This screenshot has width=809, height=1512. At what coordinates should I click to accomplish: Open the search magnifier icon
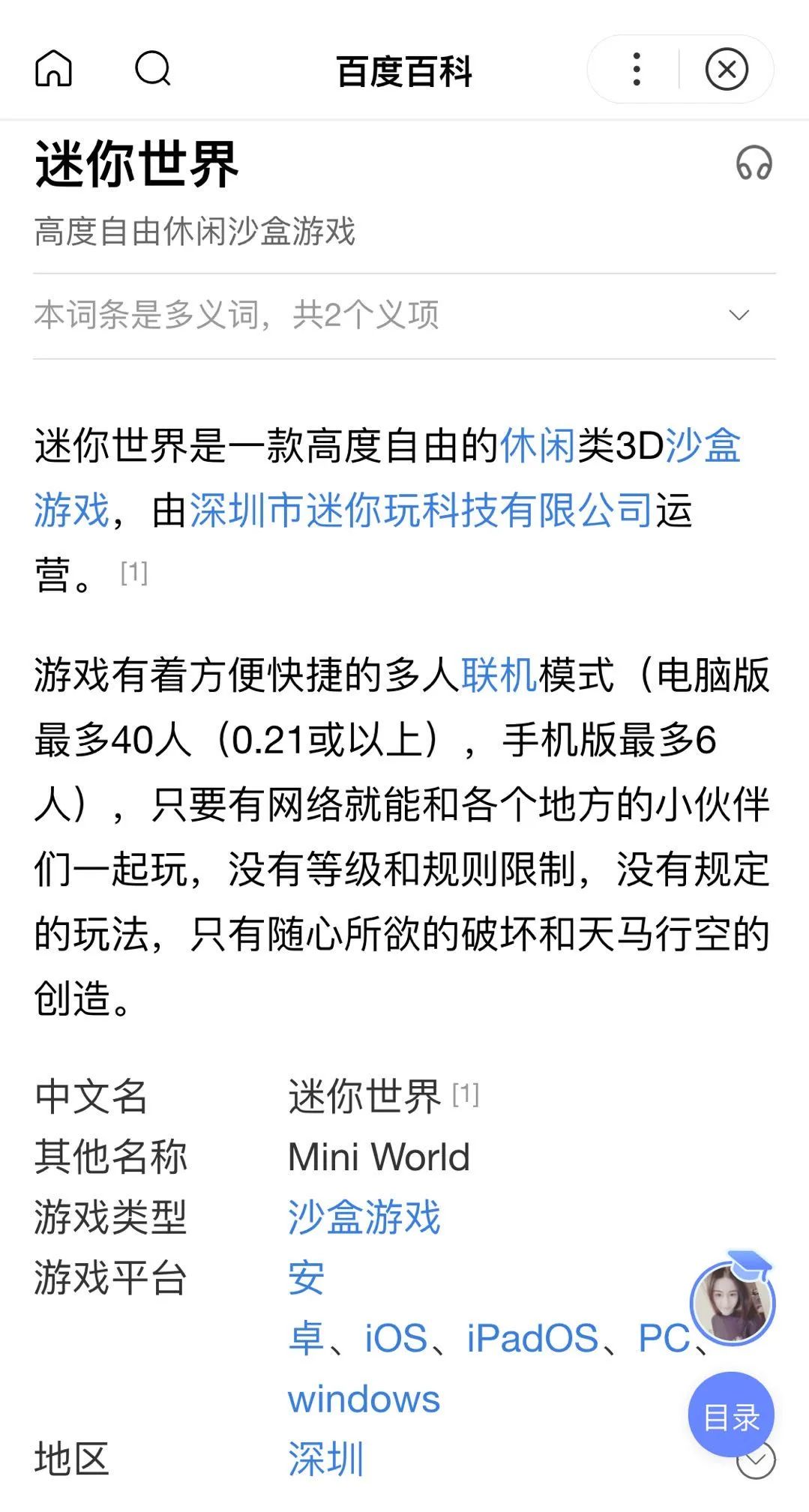153,69
